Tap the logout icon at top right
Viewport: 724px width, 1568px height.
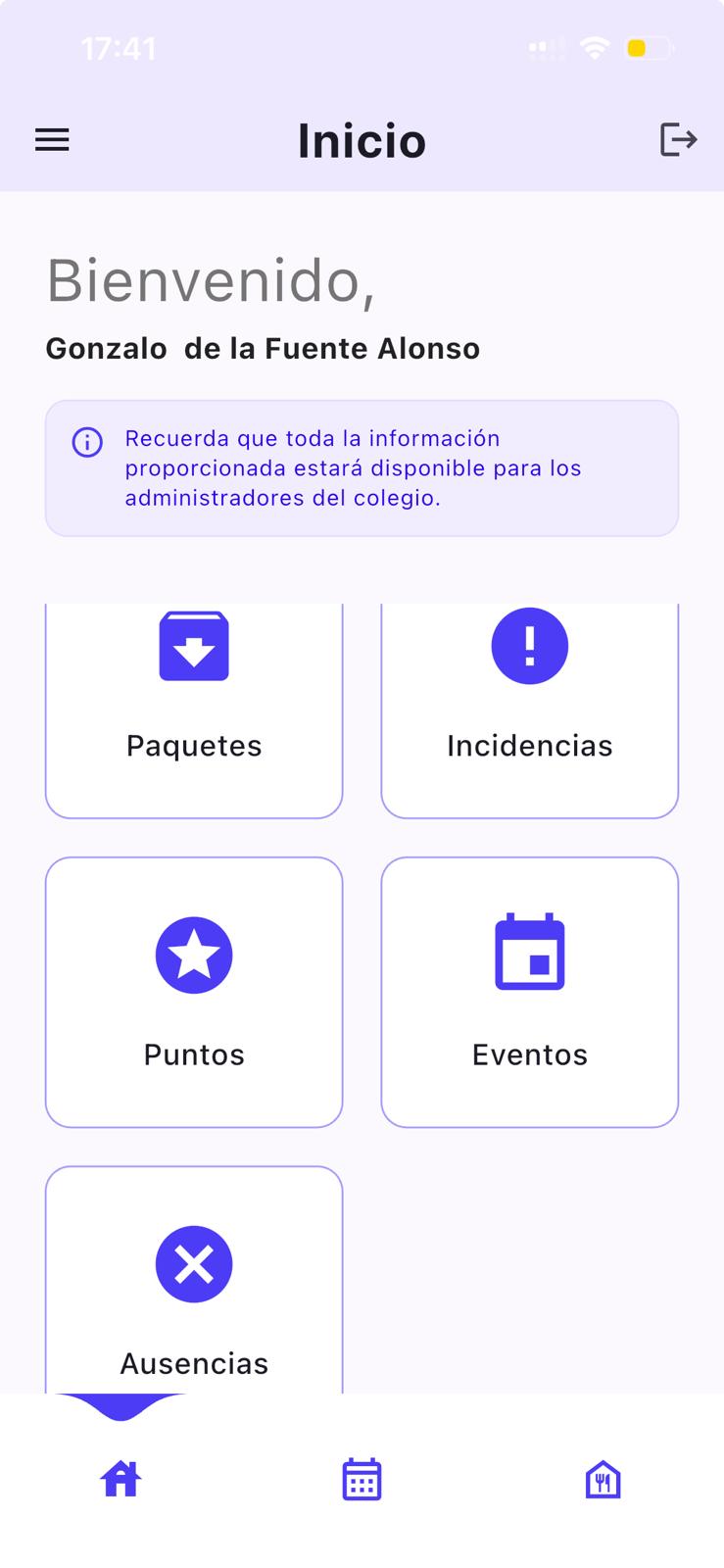[x=679, y=140]
